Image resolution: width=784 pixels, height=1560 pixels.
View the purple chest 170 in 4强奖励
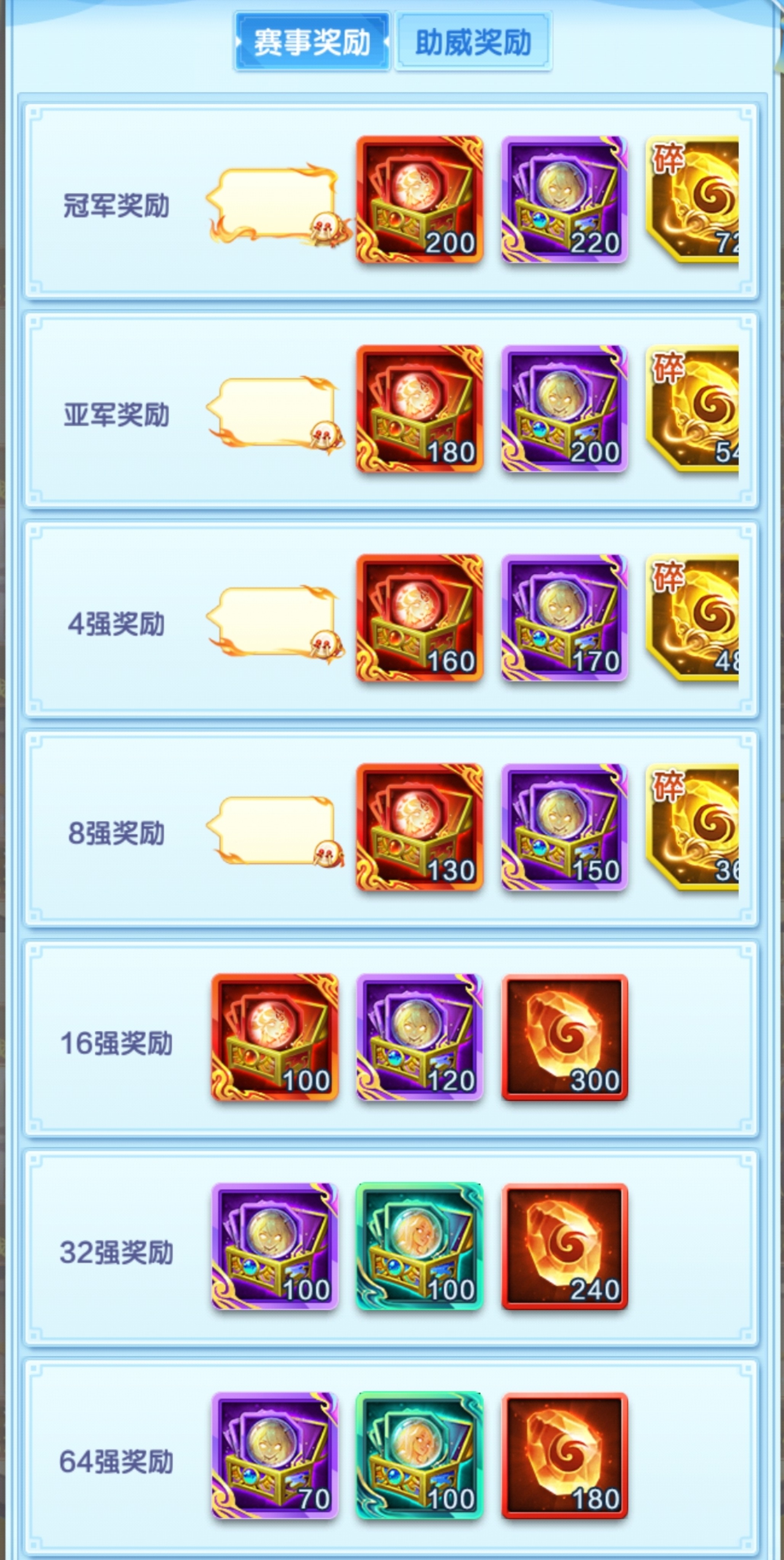tap(564, 618)
